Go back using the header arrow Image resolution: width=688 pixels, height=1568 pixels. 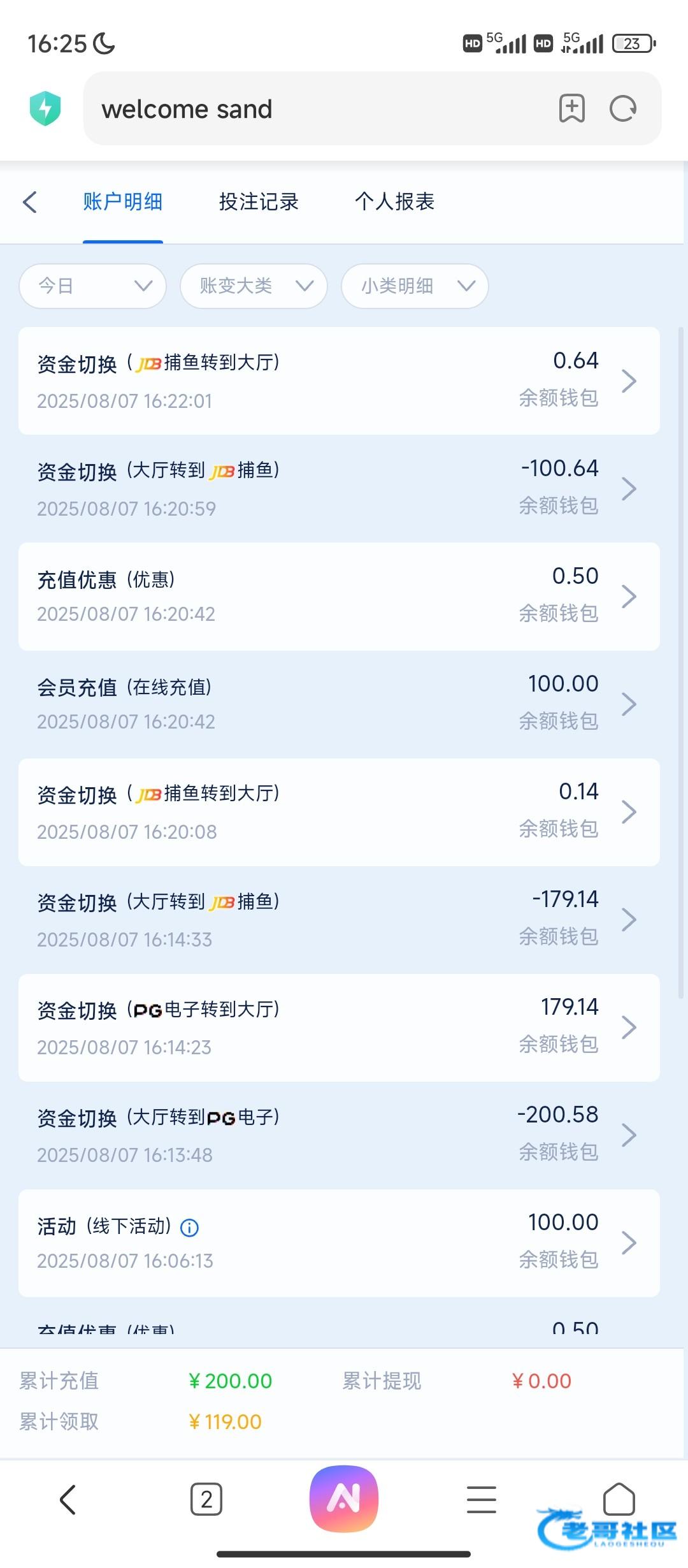coord(29,202)
